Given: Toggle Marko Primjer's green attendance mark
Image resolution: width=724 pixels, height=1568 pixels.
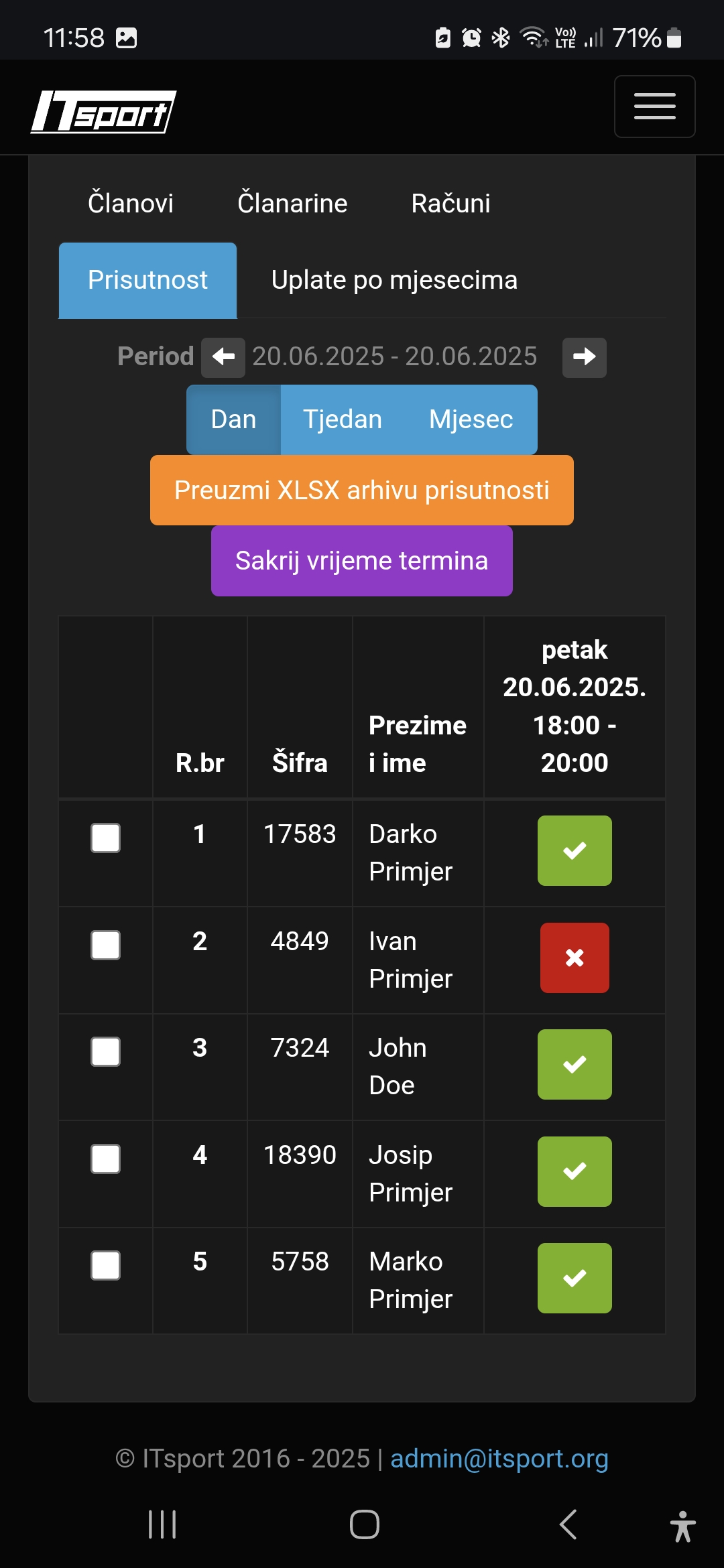Looking at the screenshot, I should click(575, 1278).
